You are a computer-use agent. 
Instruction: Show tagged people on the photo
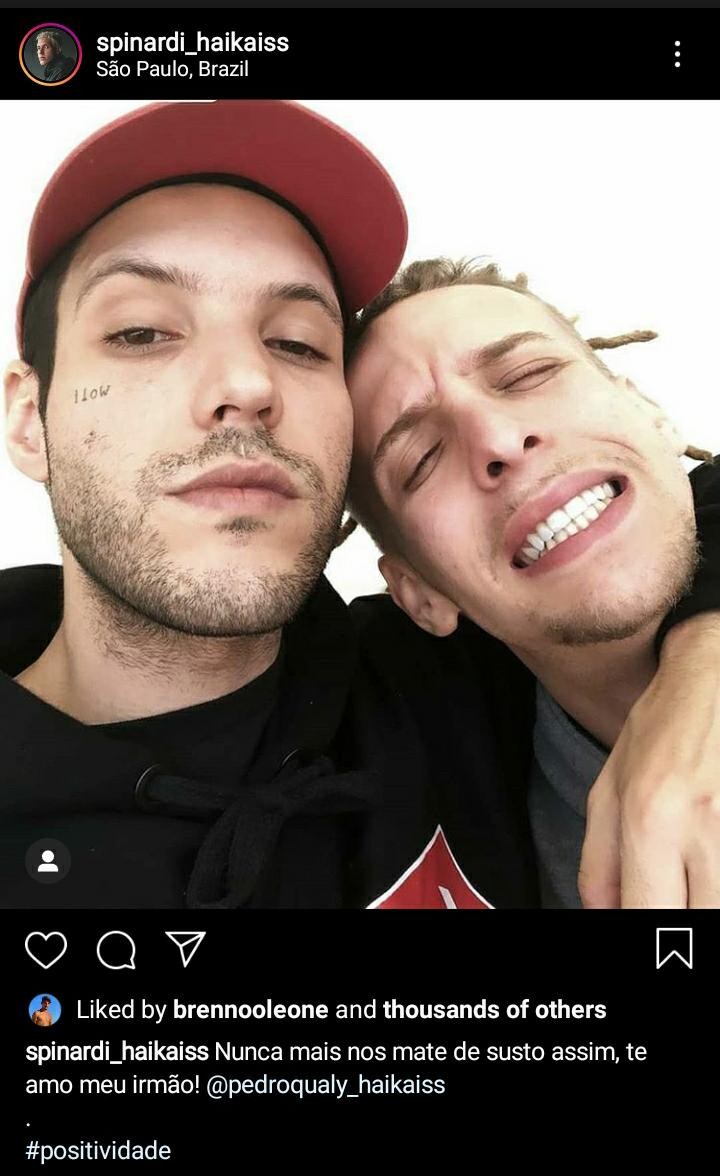(x=48, y=861)
